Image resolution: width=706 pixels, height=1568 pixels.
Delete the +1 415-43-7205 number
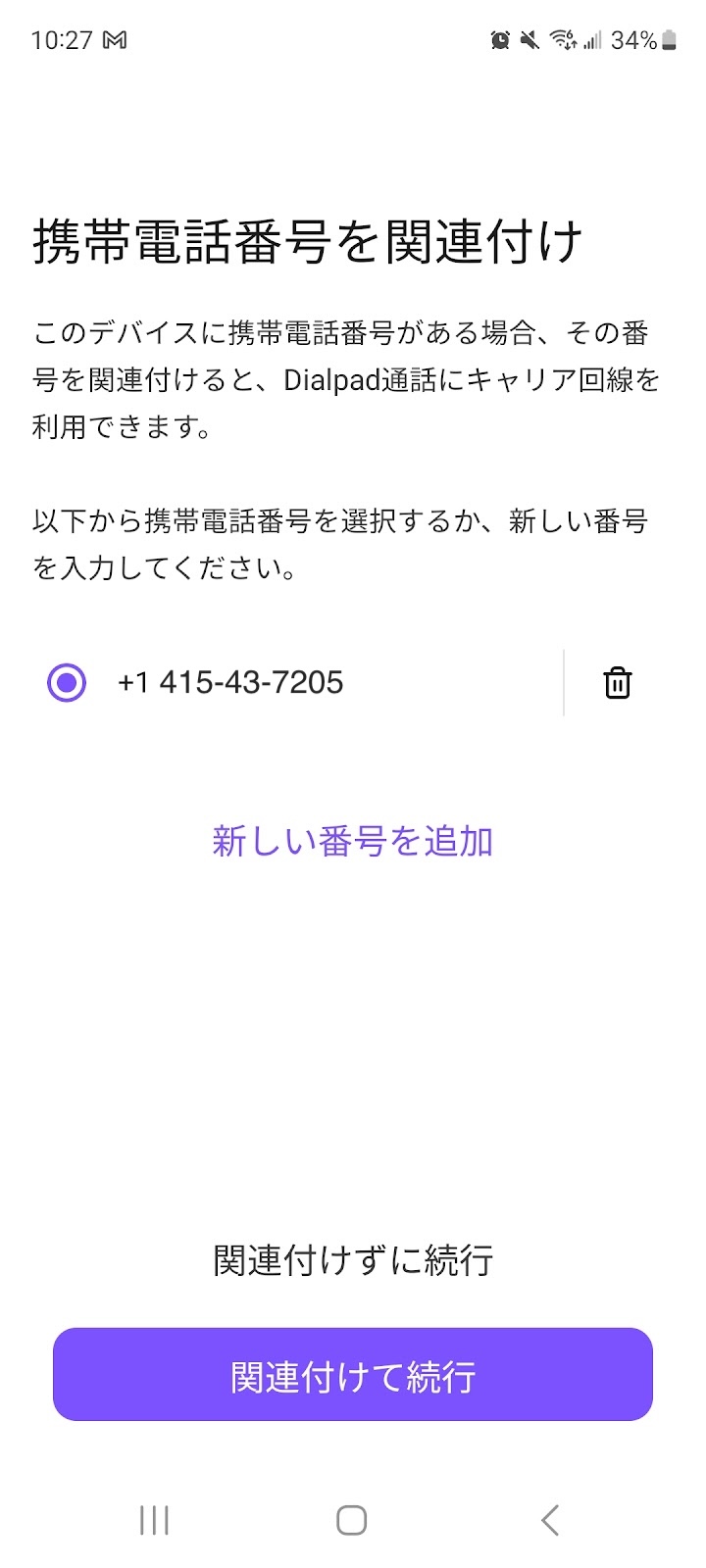617,683
